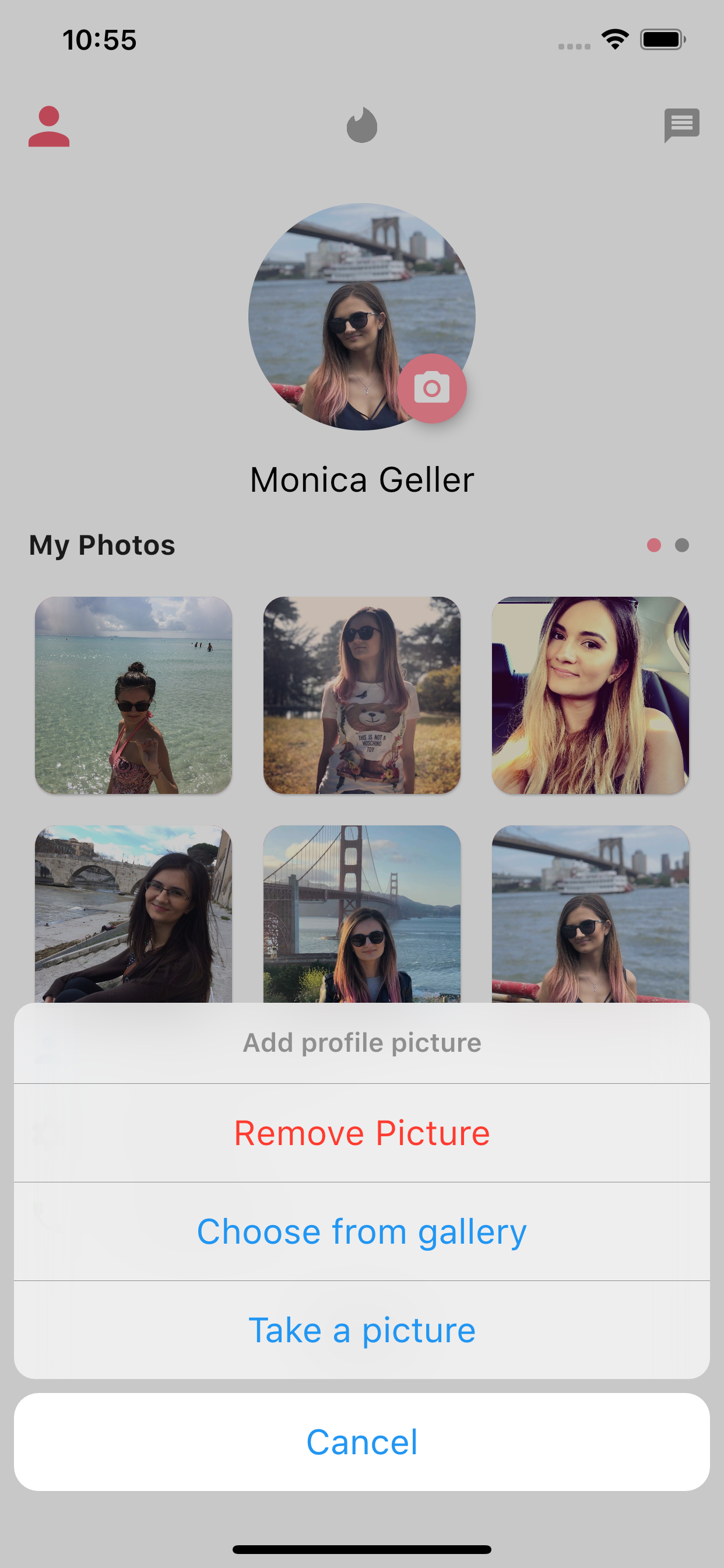
Task: Select Remove Picture from the action sheet
Action: pyautogui.click(x=362, y=1132)
